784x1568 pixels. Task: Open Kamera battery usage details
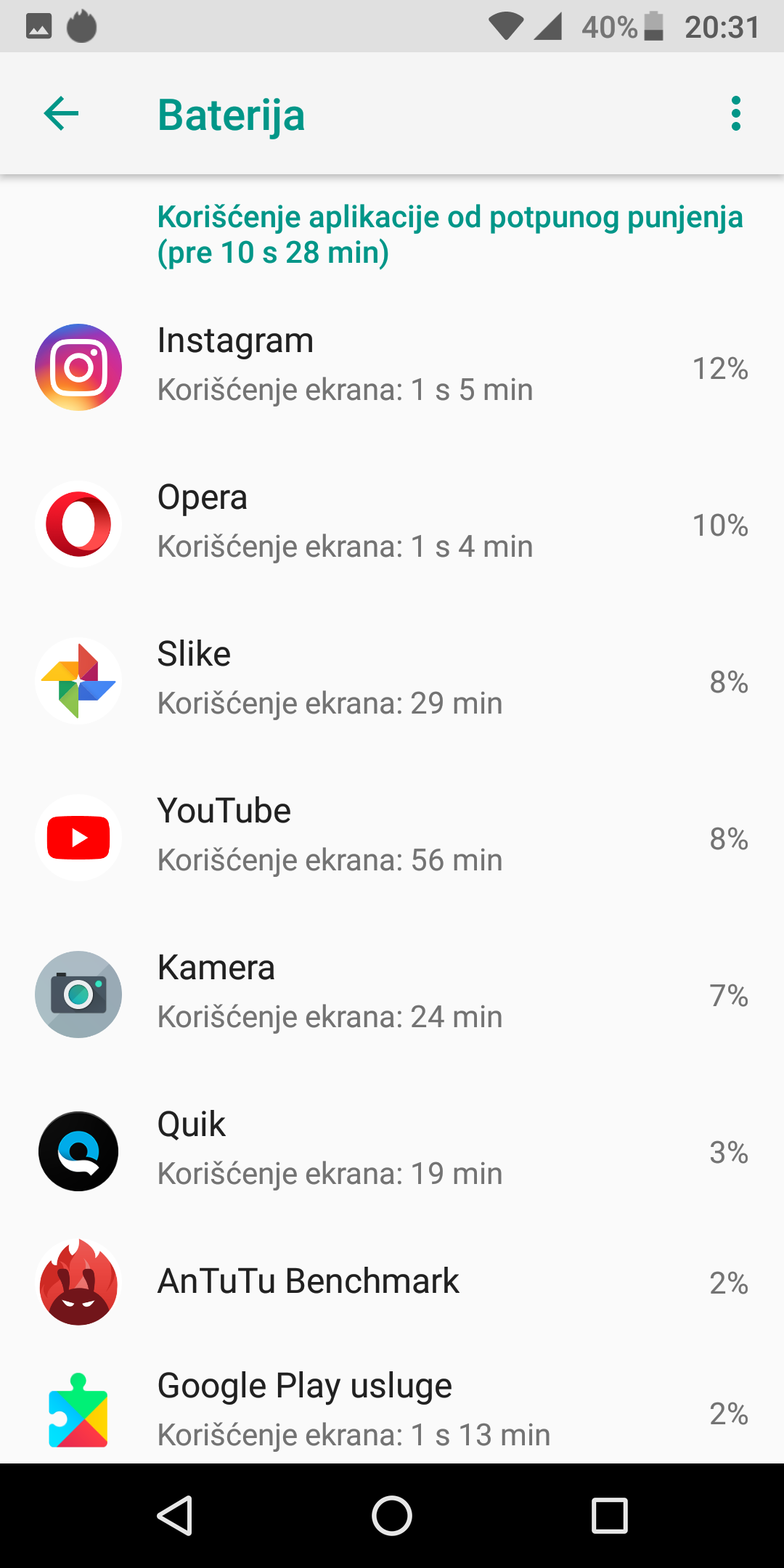click(x=392, y=995)
